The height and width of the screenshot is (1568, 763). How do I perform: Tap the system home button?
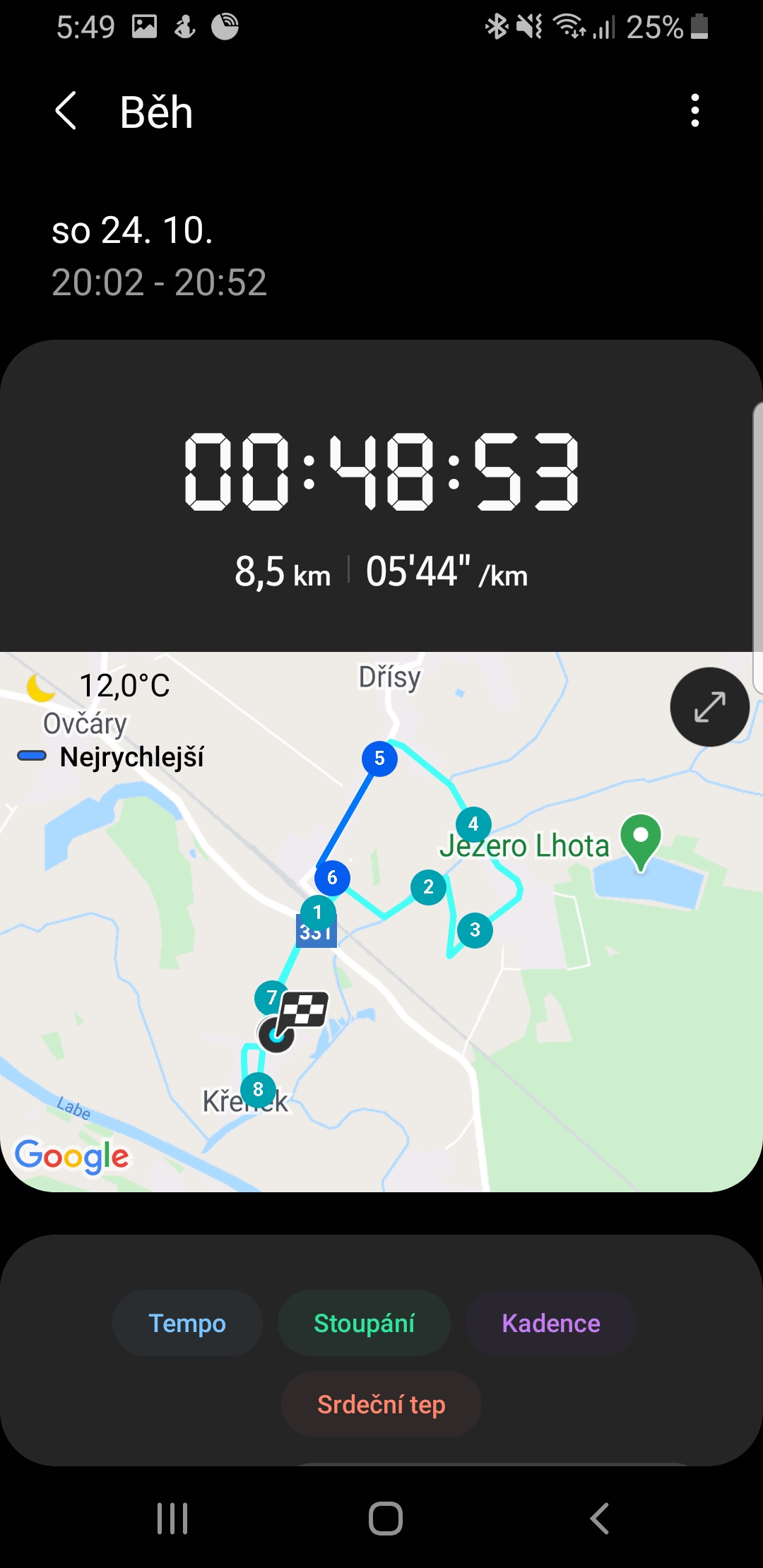tap(385, 1519)
